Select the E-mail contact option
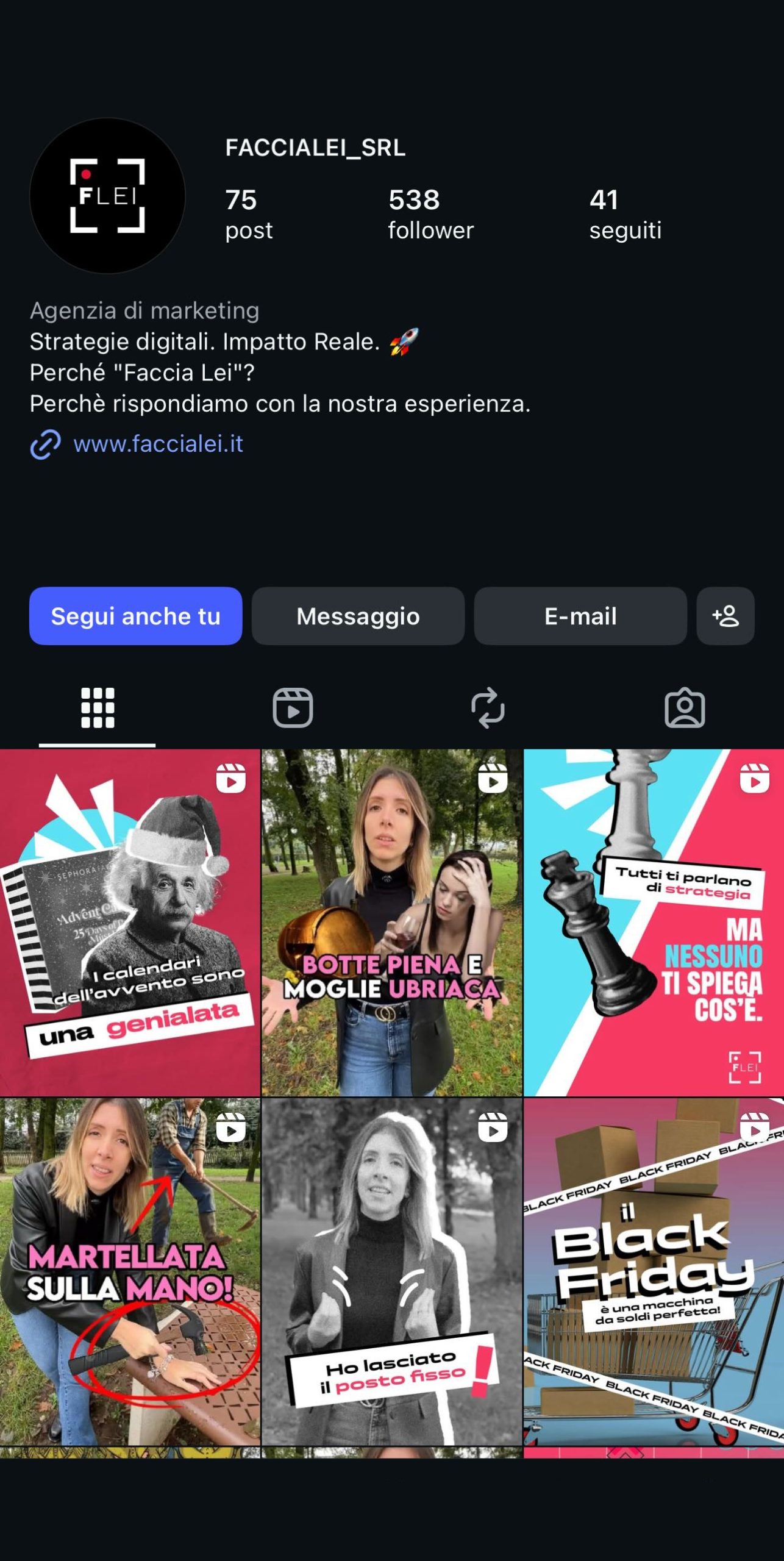Image resolution: width=784 pixels, height=1561 pixels. (580, 616)
